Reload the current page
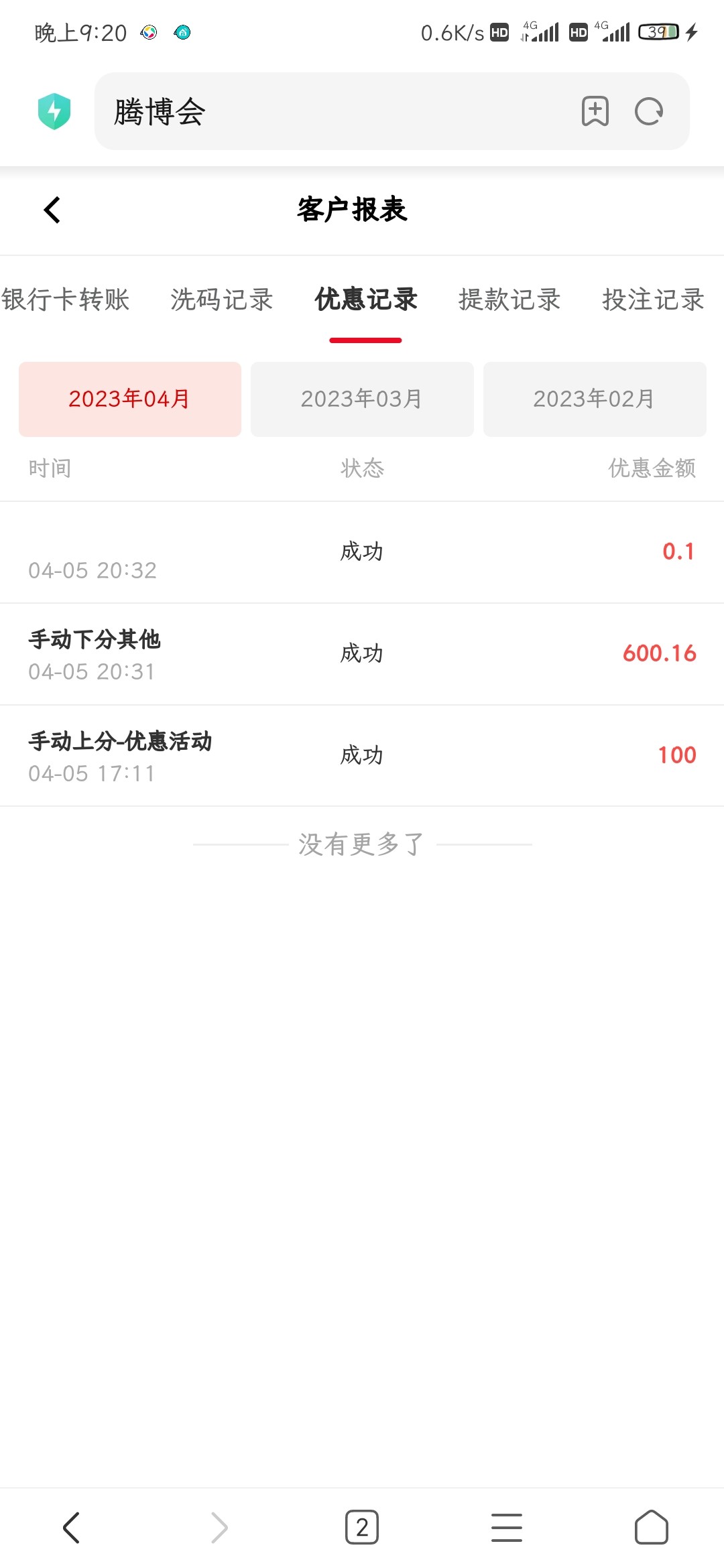This screenshot has height=1568, width=724. click(x=649, y=111)
